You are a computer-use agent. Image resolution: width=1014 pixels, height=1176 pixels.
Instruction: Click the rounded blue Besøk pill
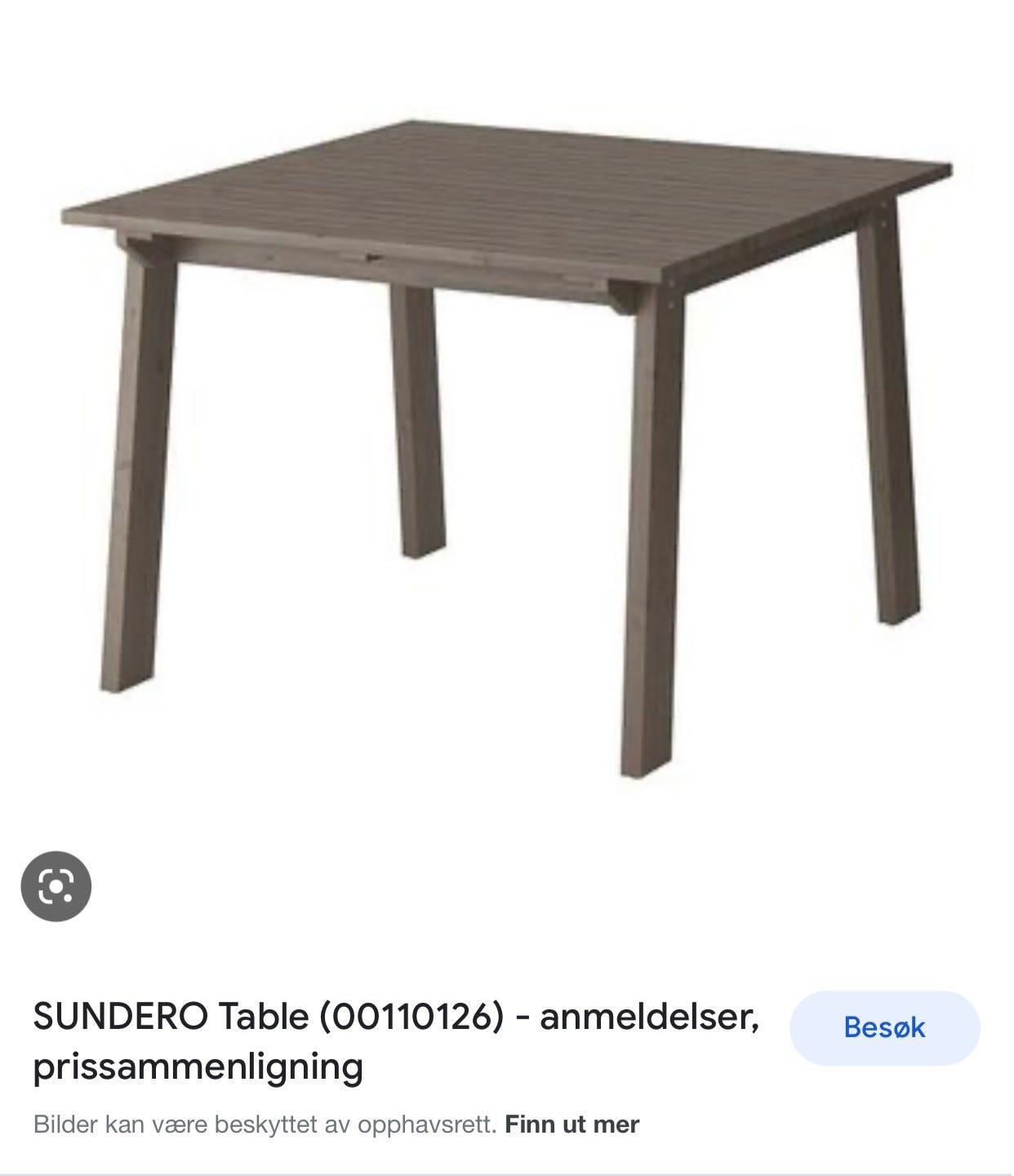point(884,1028)
